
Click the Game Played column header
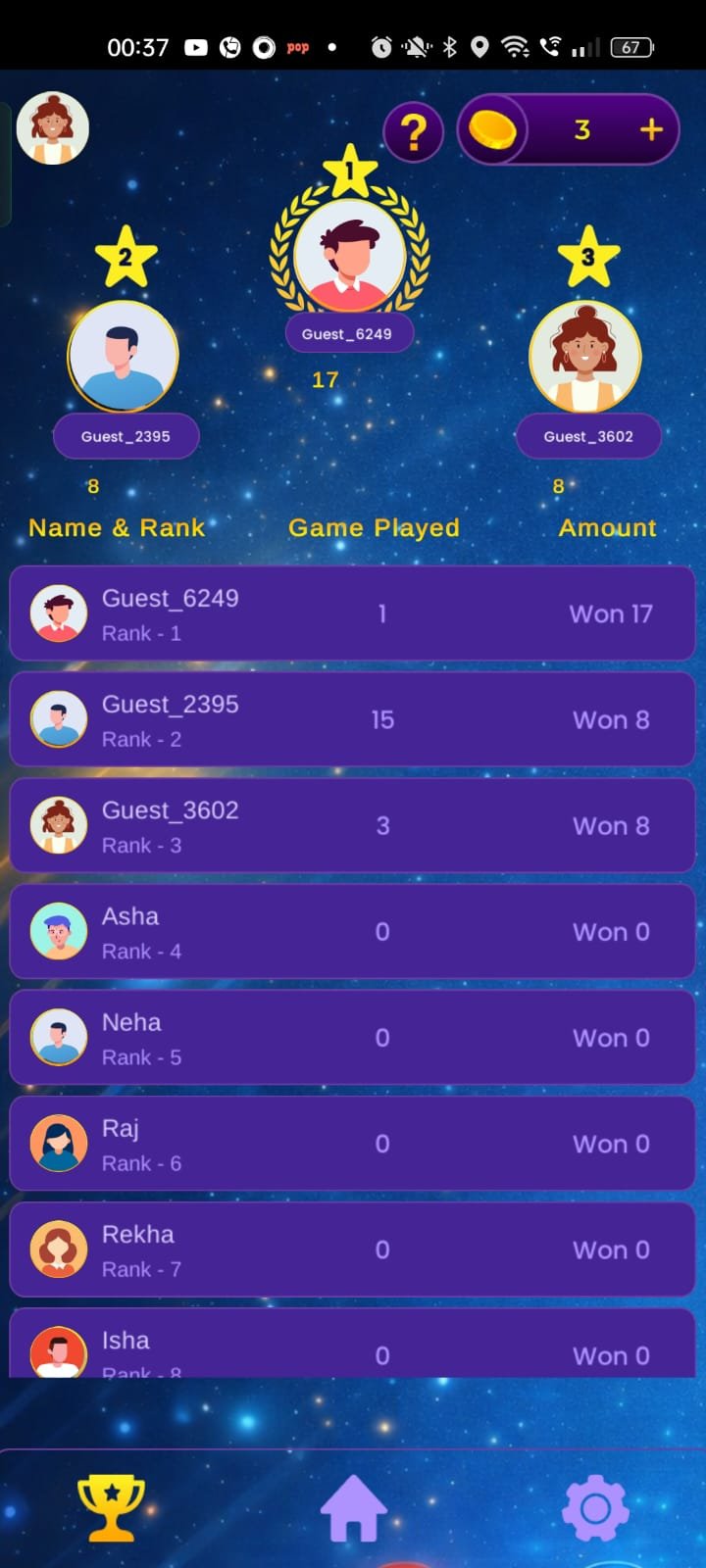(374, 527)
